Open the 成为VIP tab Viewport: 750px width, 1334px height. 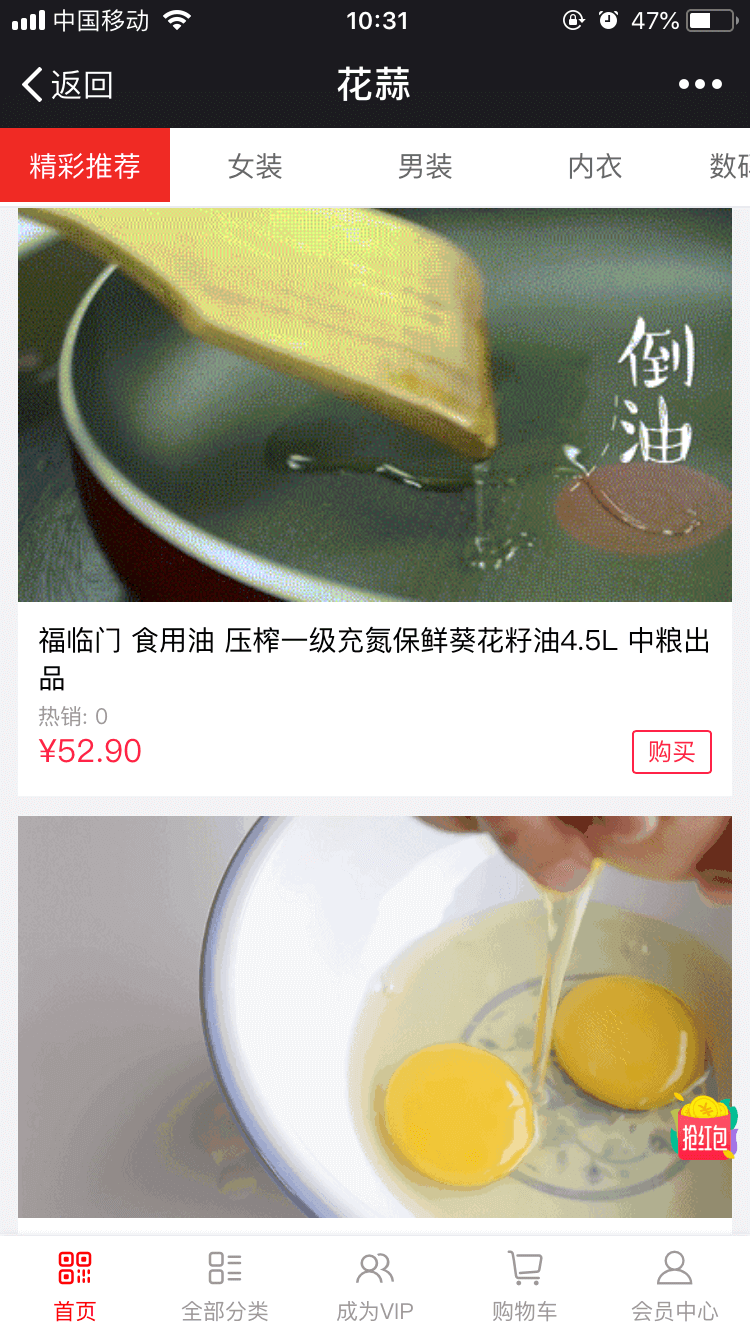[x=375, y=1285]
